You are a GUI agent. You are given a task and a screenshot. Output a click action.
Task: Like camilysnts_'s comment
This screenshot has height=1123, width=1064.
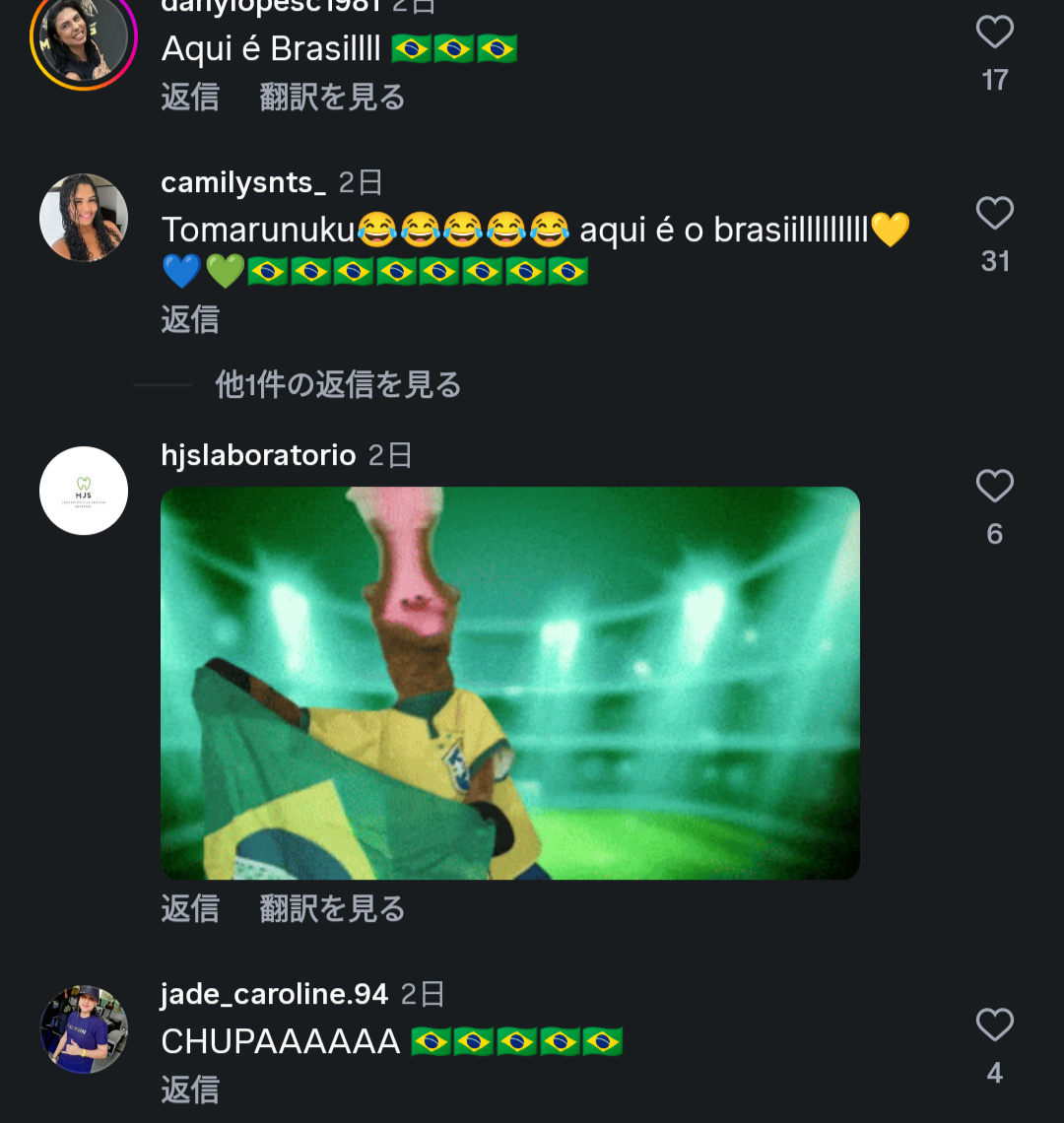point(994,213)
